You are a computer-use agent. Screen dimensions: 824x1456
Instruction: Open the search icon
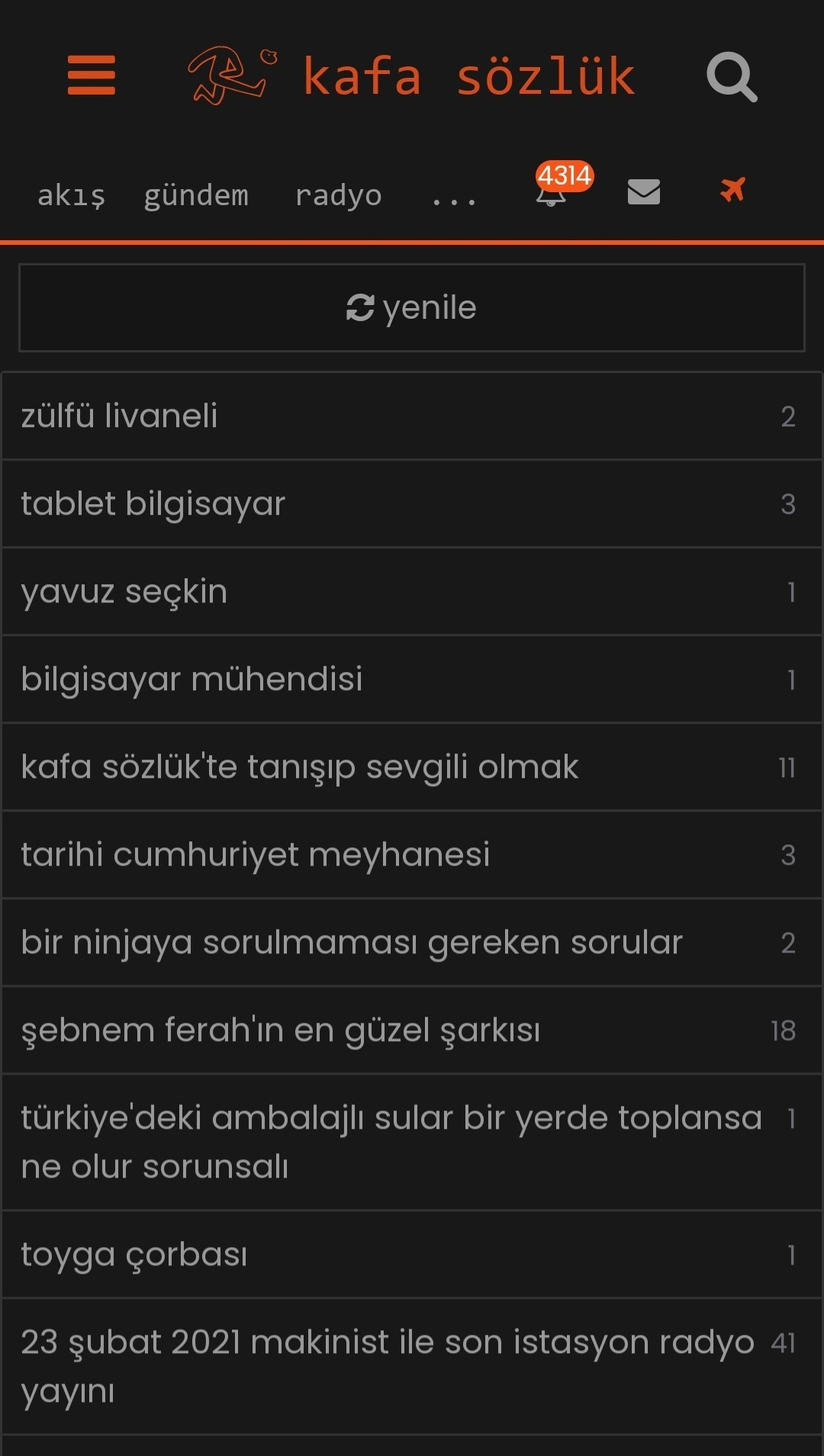tap(732, 76)
